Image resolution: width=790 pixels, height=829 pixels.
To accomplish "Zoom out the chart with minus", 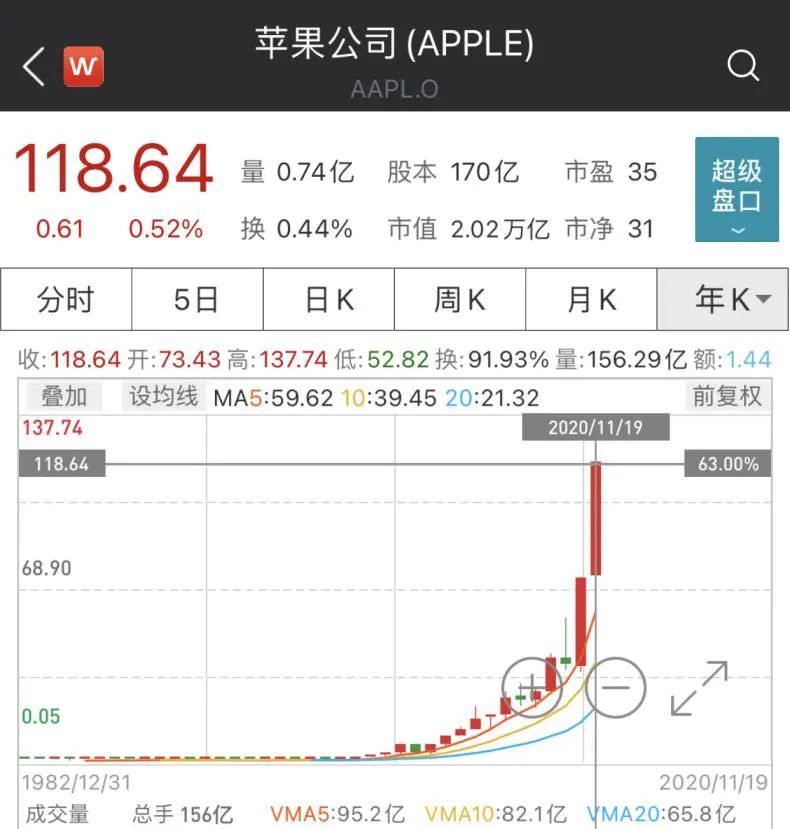I will point(616,688).
